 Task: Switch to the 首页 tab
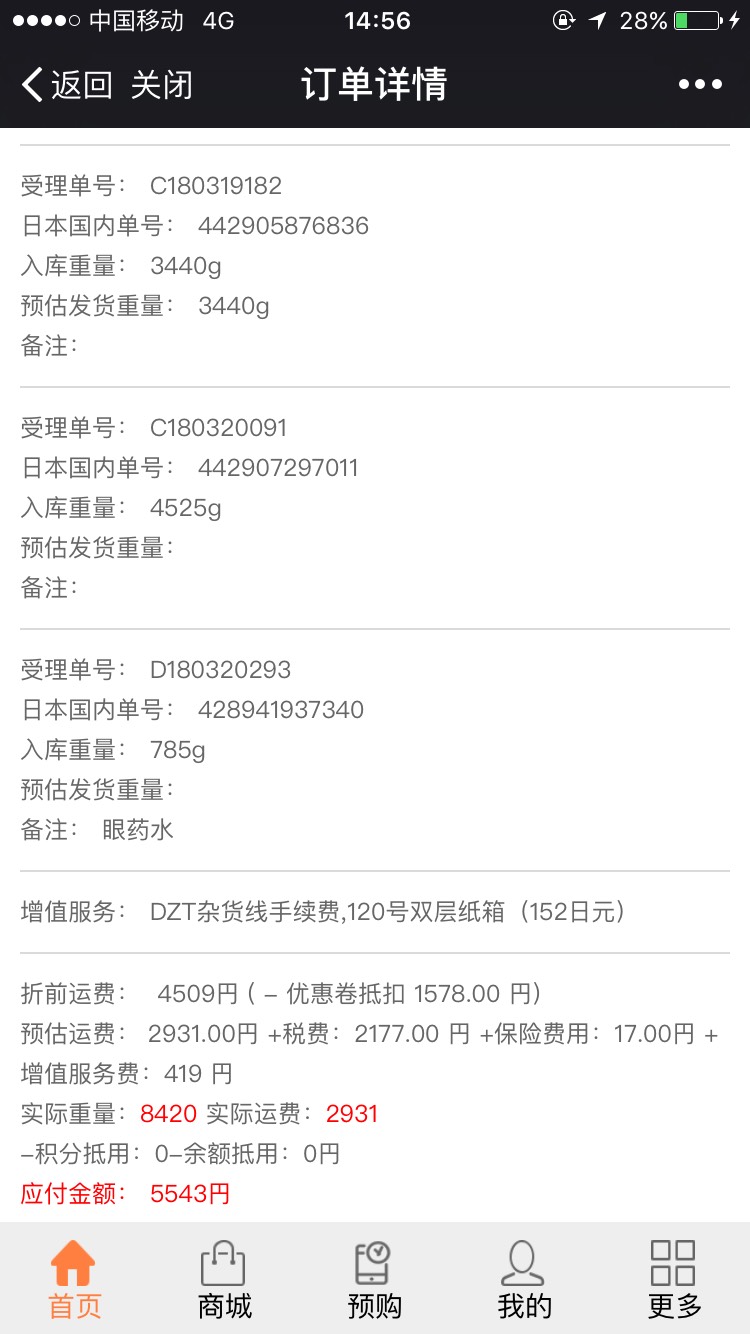coord(75,1279)
